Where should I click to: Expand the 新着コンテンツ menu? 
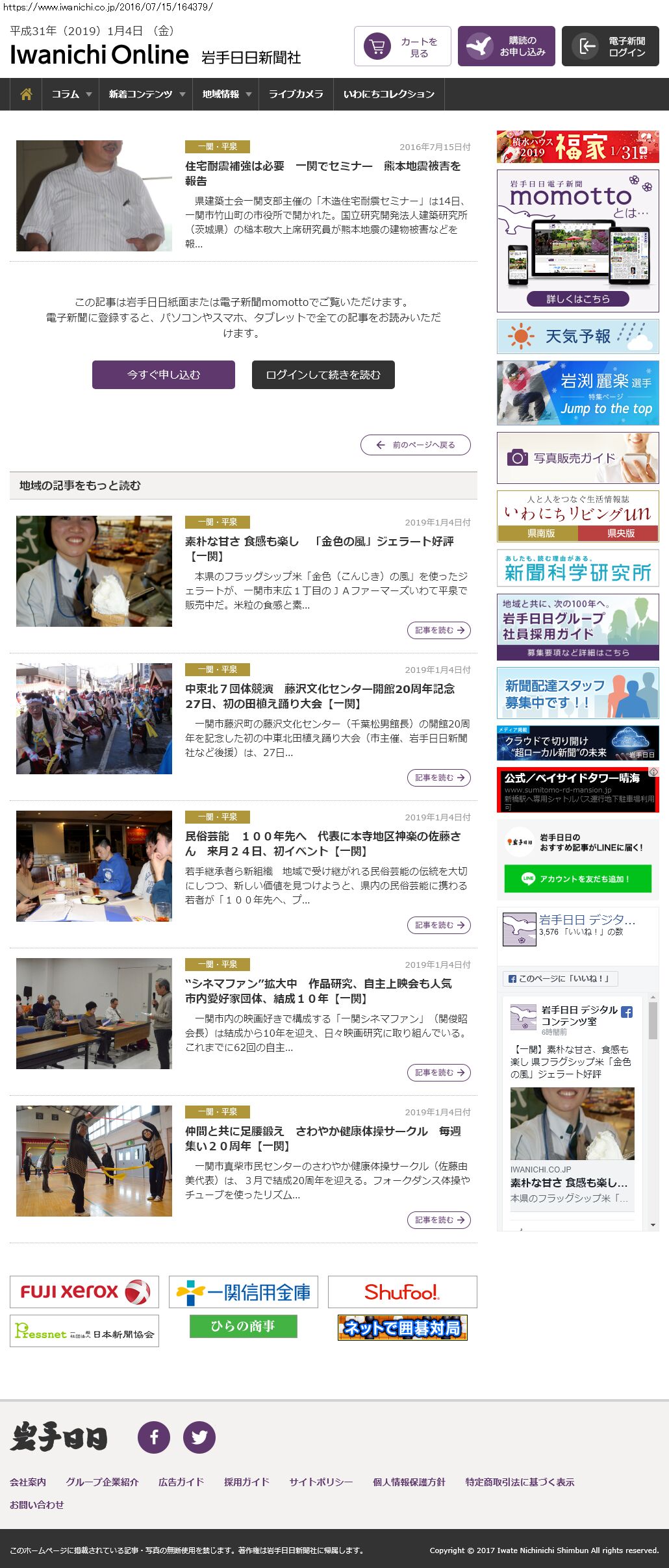click(146, 94)
